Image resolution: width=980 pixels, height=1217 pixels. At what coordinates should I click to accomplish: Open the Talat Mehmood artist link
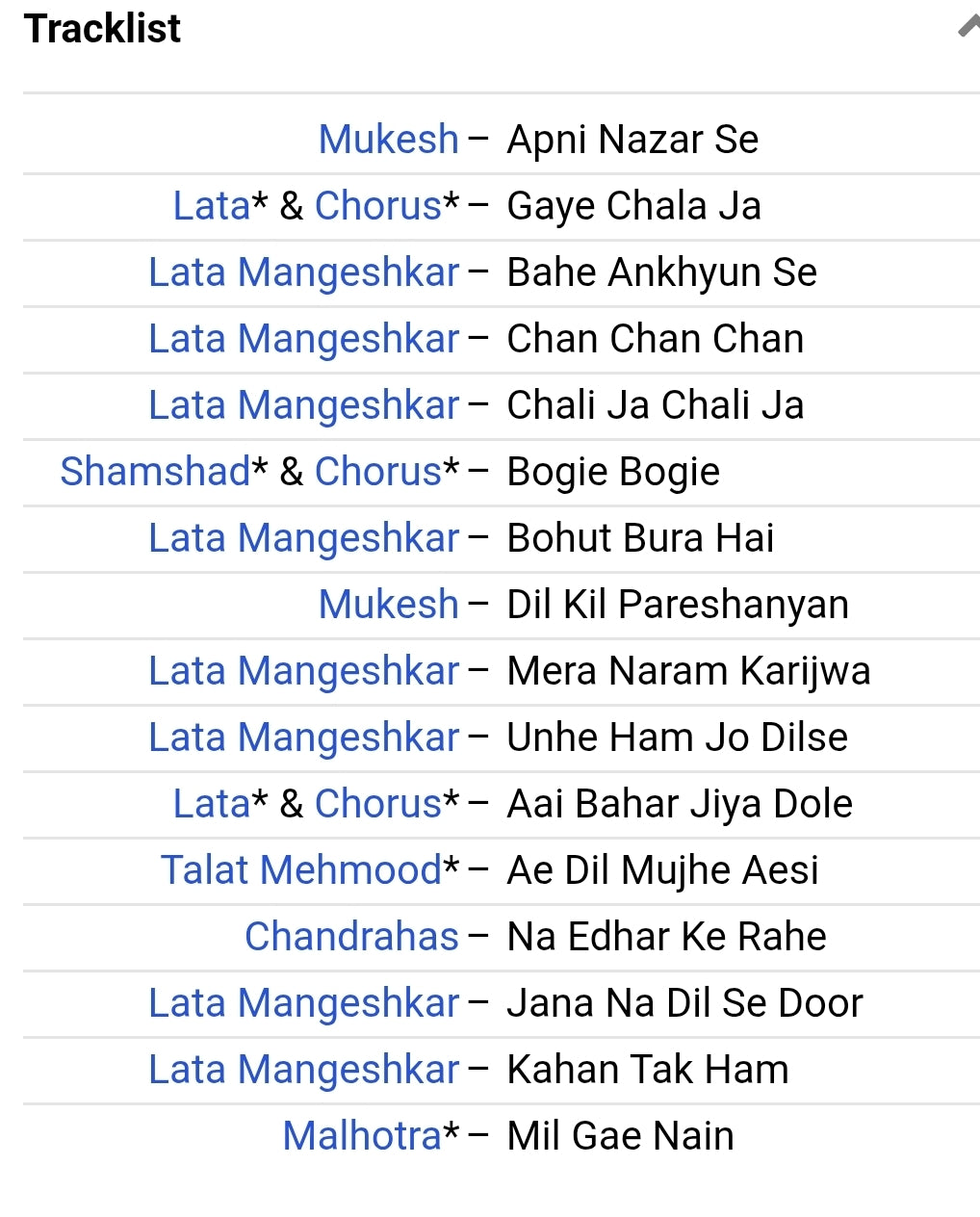point(300,870)
